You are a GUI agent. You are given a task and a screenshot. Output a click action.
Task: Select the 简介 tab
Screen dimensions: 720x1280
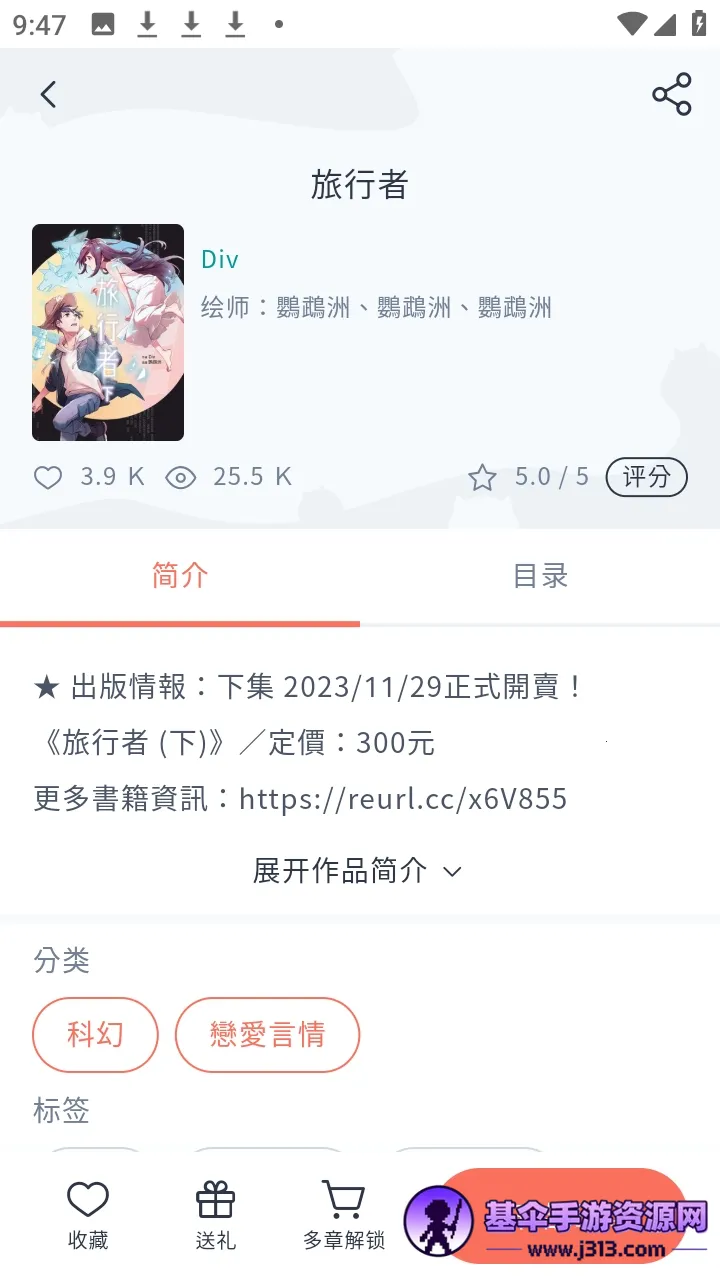[180, 576]
